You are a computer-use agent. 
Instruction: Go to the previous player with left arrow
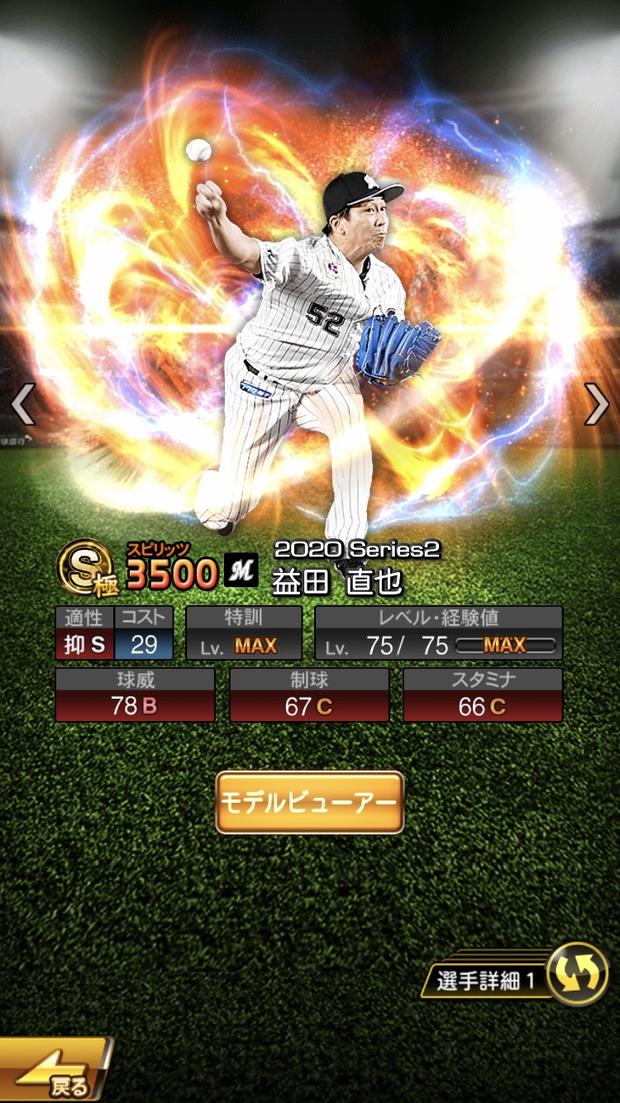point(23,404)
